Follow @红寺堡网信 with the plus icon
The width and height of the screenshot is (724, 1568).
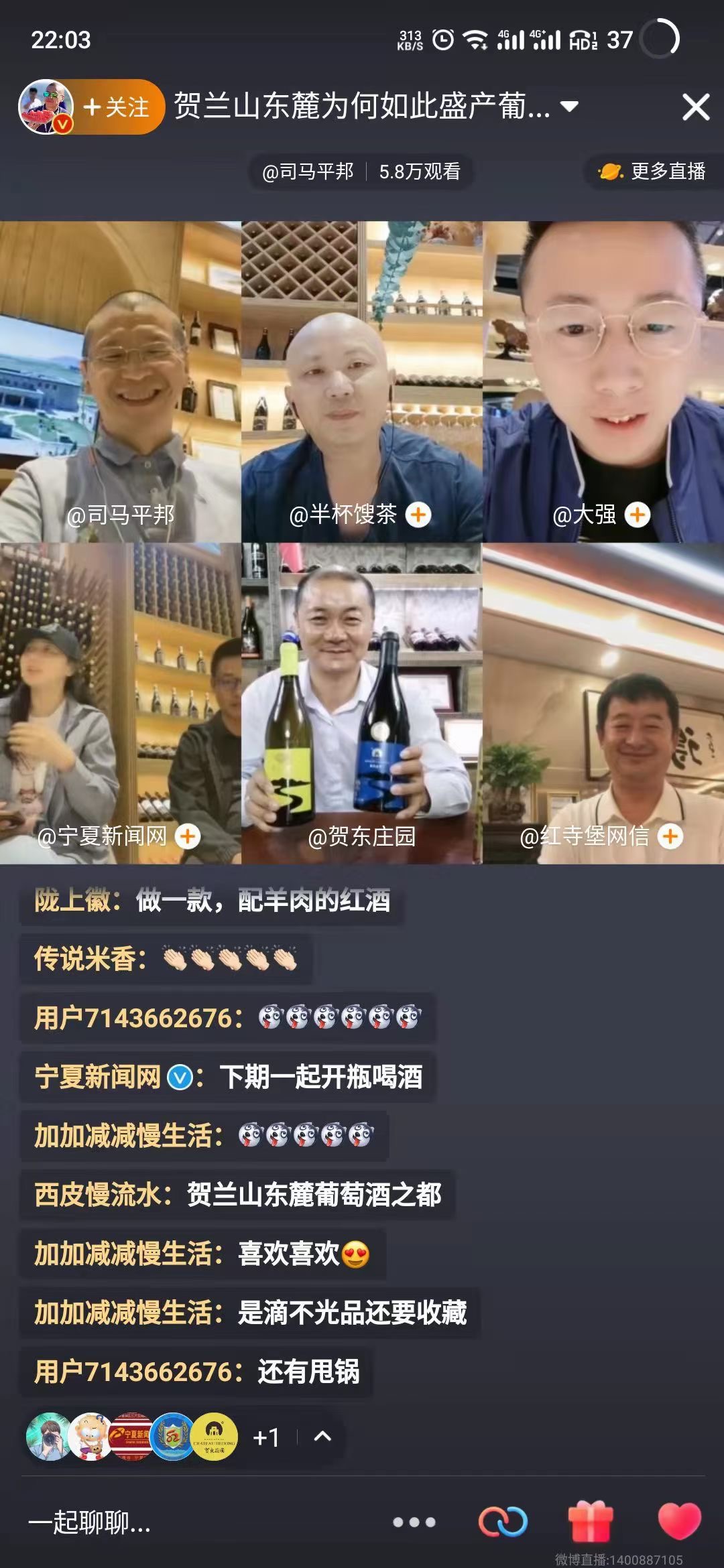click(670, 836)
